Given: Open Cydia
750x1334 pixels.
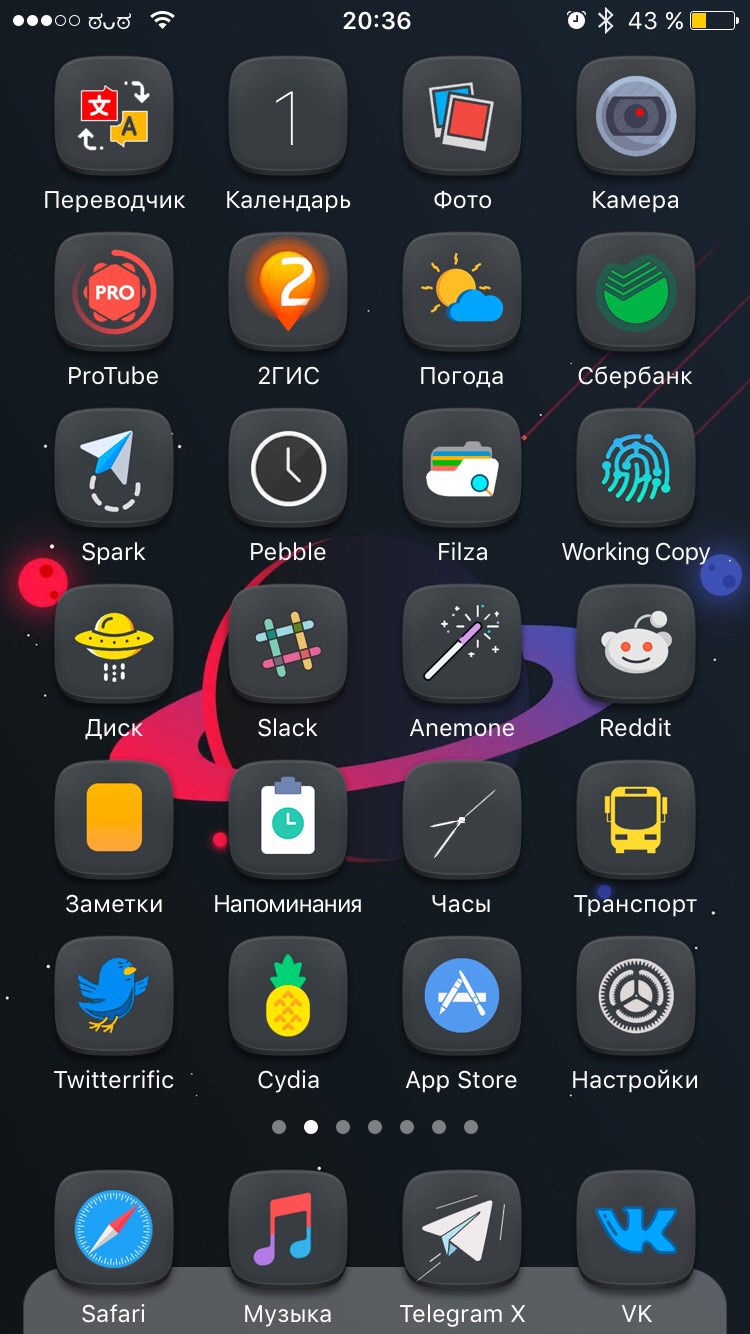Looking at the screenshot, I should pos(288,997).
